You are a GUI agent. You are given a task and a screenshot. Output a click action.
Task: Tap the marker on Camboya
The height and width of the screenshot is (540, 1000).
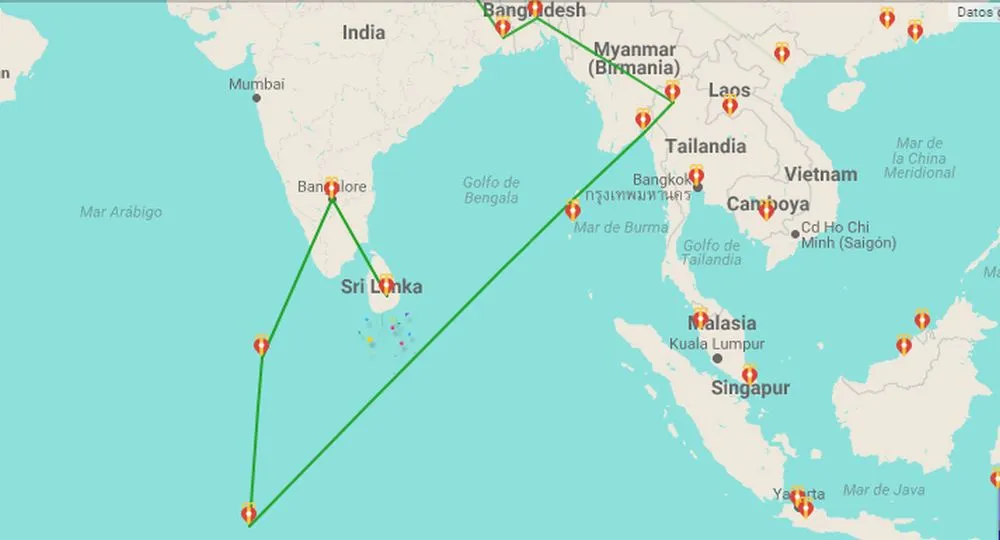[766, 209]
